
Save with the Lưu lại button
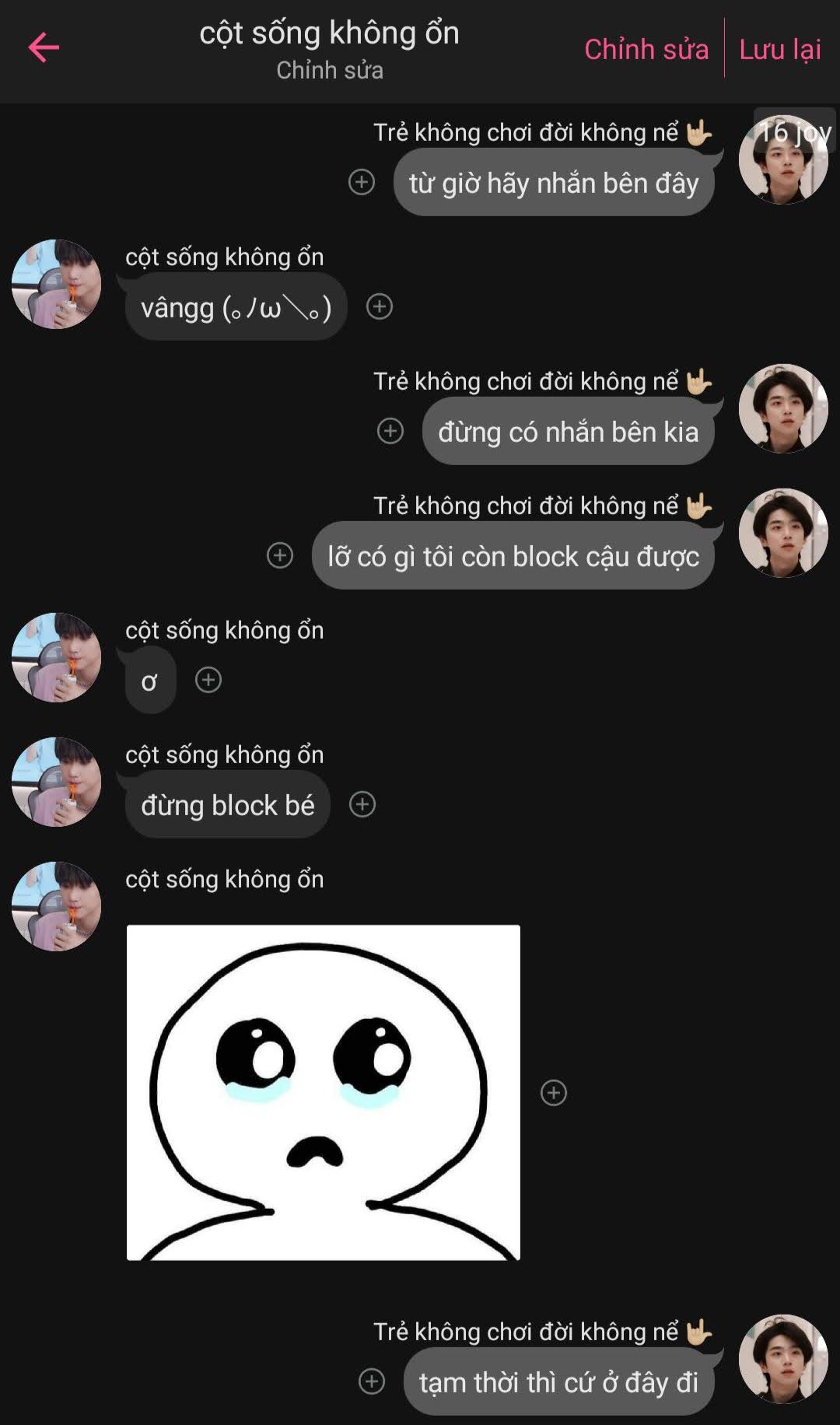point(780,49)
